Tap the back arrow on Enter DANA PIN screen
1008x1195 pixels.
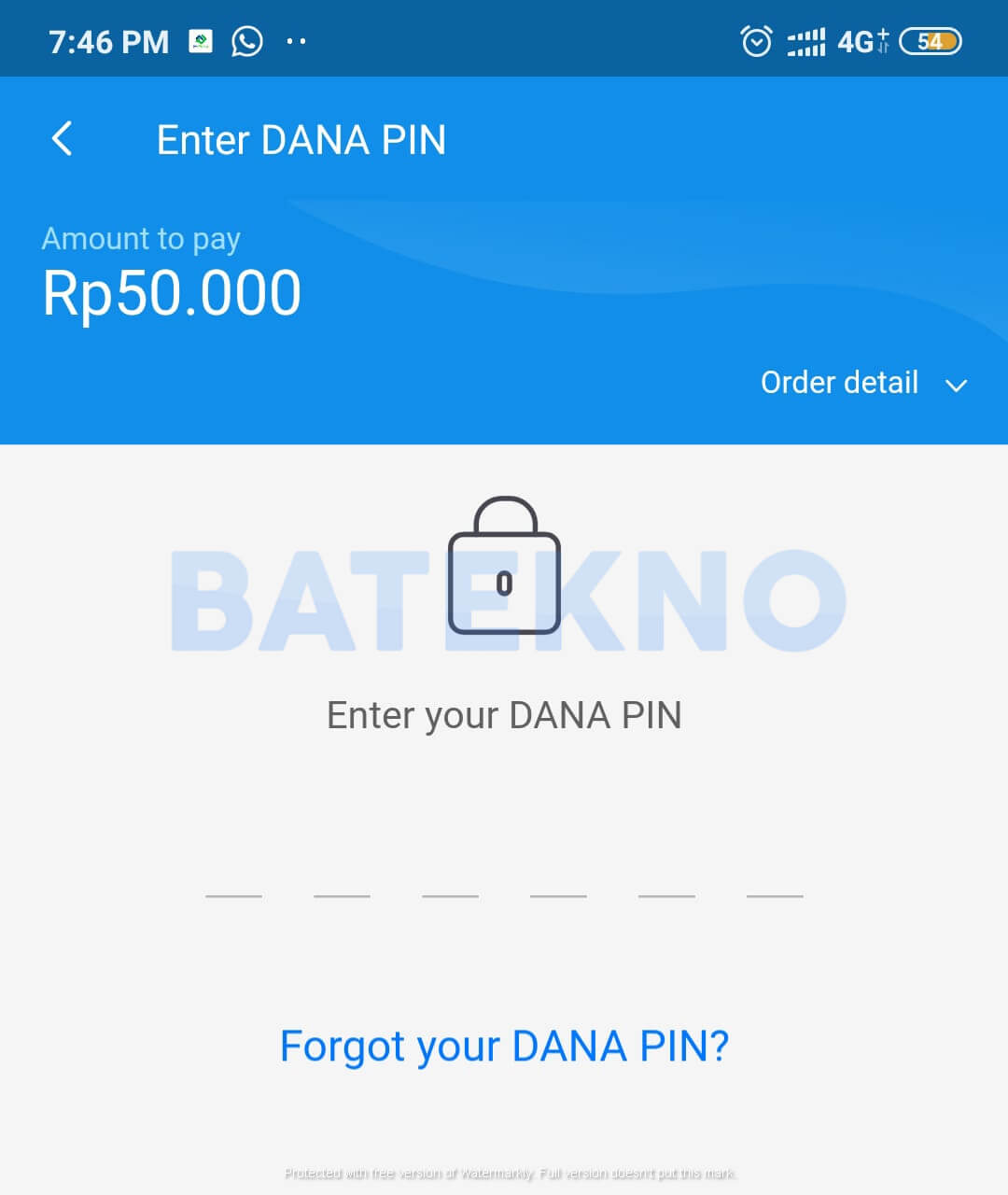[61, 138]
